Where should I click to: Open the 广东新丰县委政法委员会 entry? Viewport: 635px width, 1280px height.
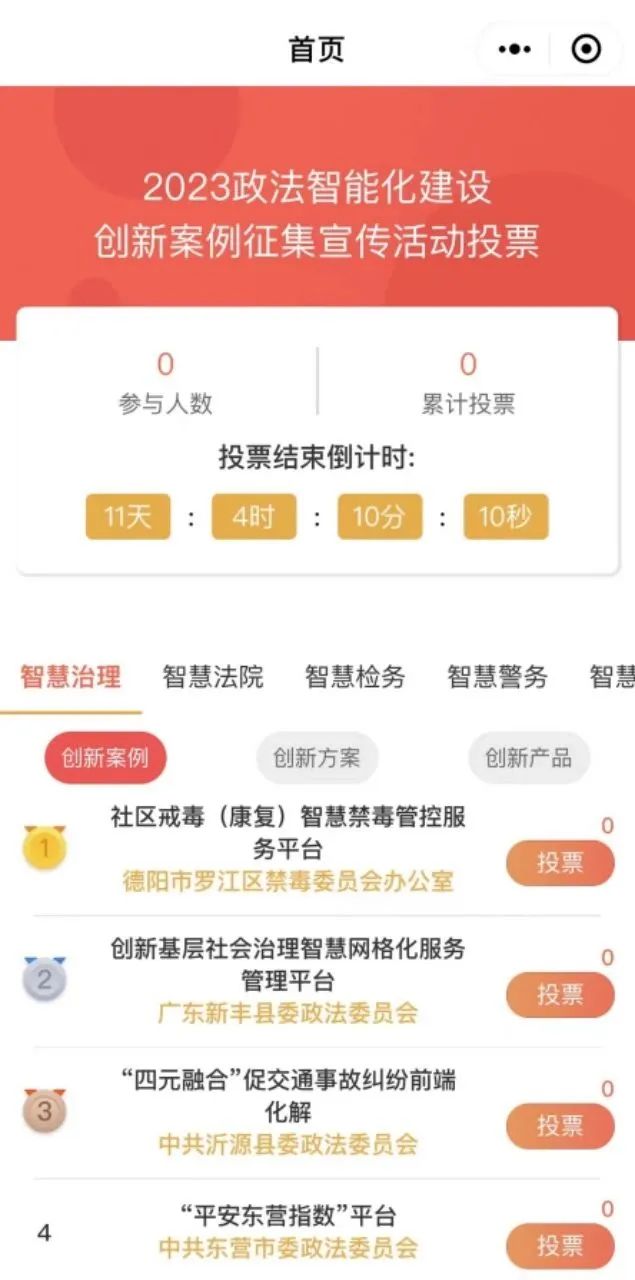tap(288, 1013)
